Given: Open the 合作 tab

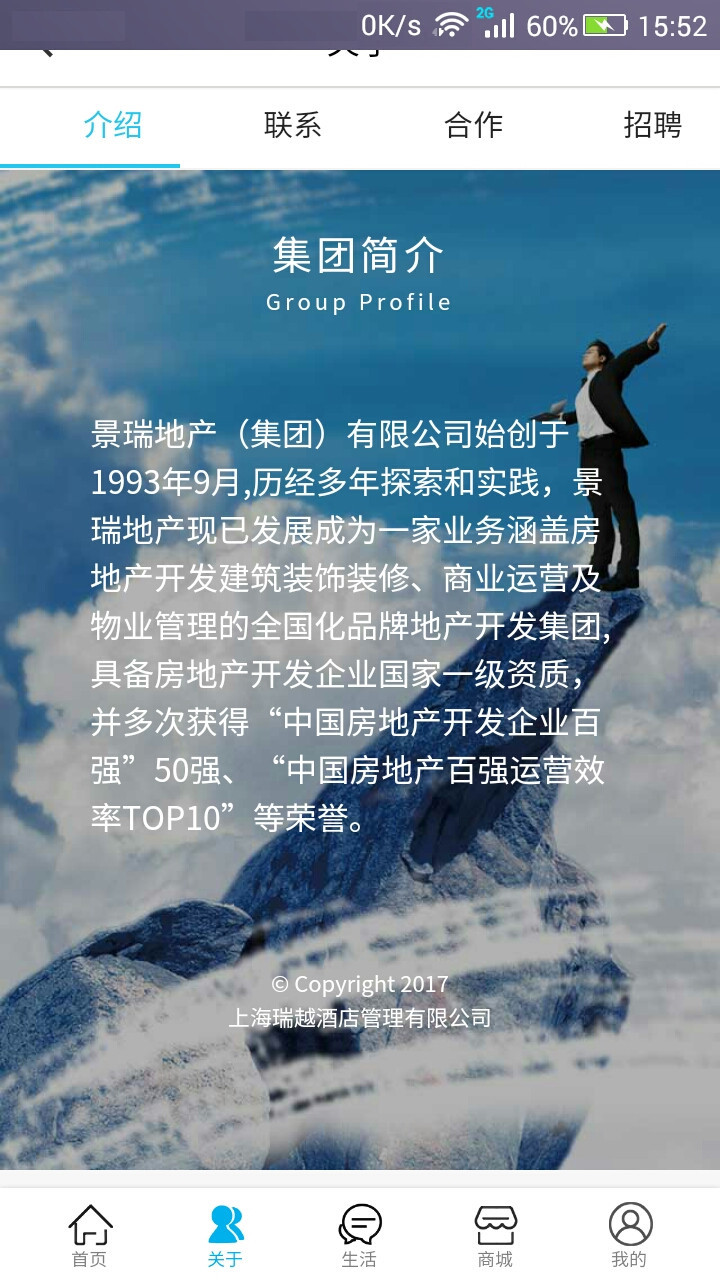Looking at the screenshot, I should [x=473, y=126].
